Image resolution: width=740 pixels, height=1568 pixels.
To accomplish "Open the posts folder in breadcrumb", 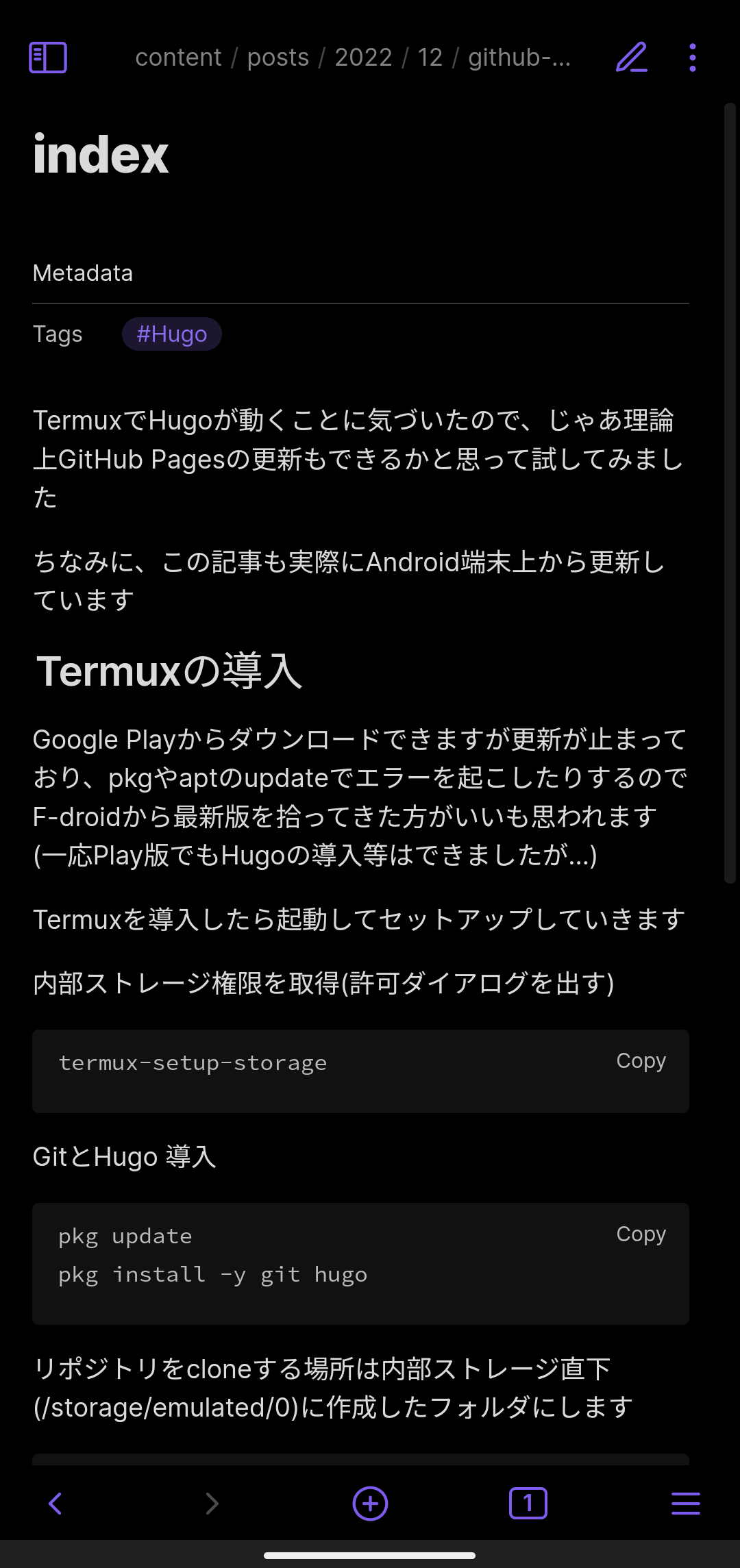I will click(278, 58).
